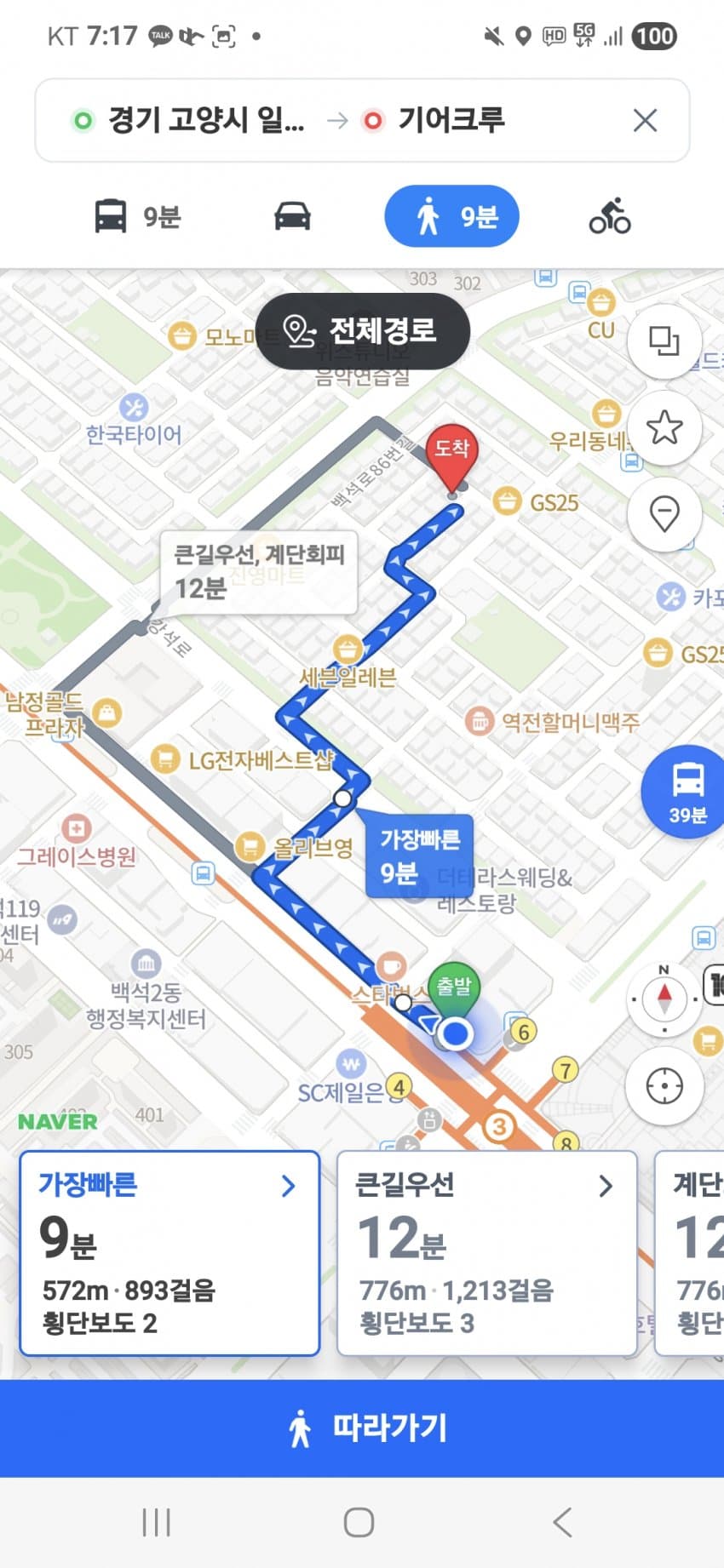Select the walking tab 9분
The width and height of the screenshot is (724, 1568).
click(451, 216)
